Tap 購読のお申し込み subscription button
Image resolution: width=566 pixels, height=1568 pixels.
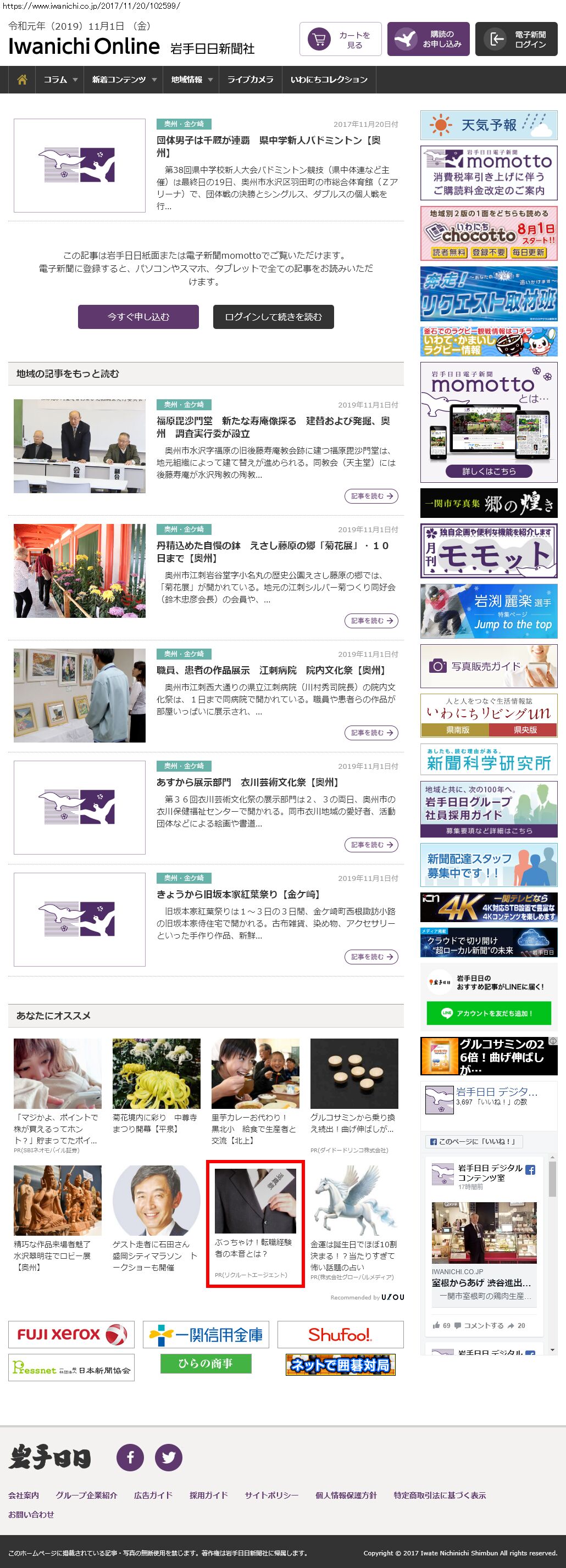428,40
